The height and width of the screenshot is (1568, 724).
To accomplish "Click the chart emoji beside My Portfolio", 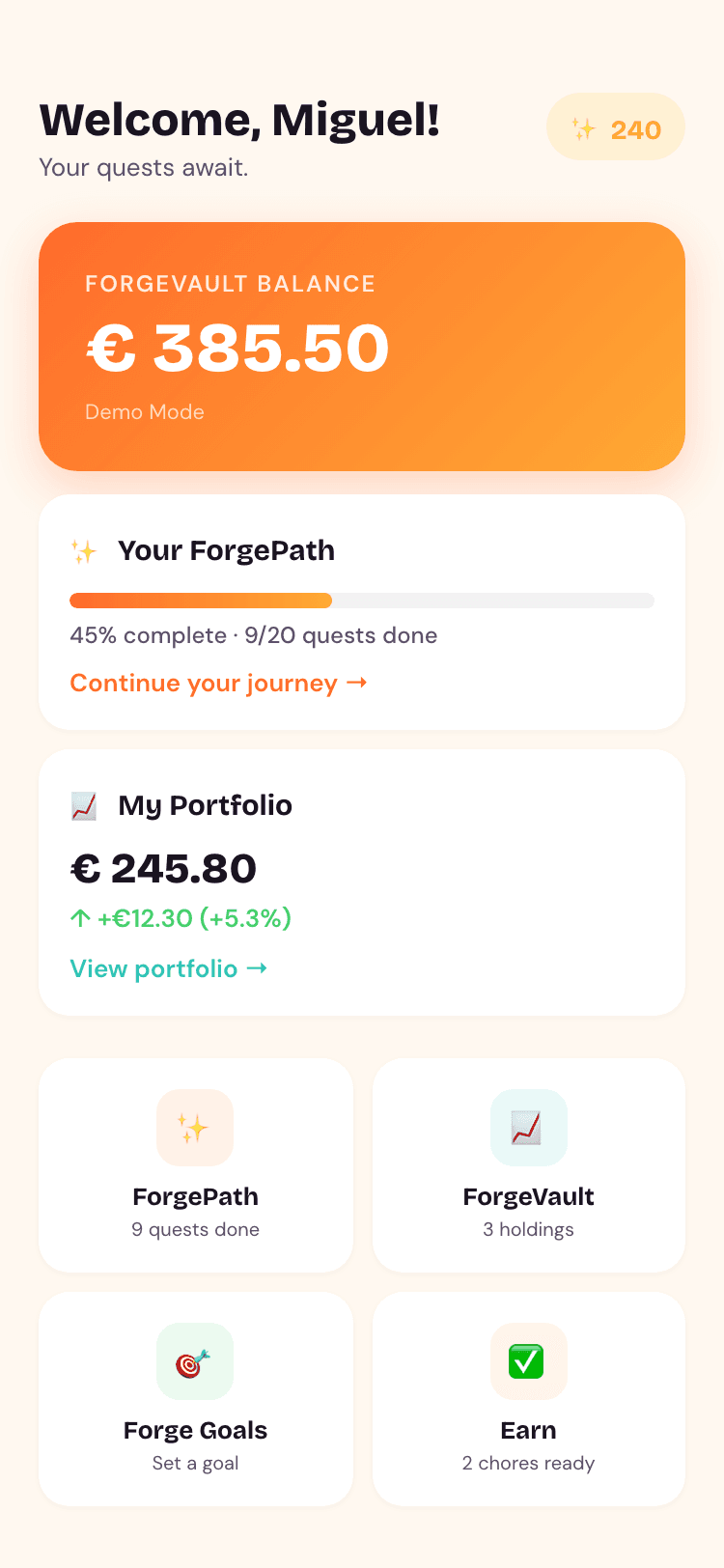I will coord(85,805).
